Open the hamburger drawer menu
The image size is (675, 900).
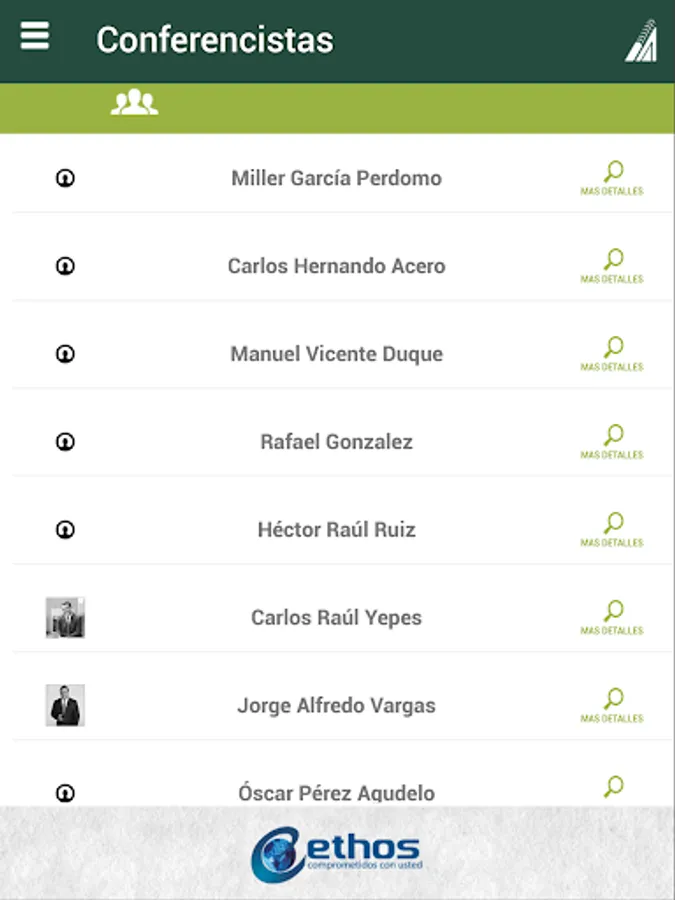34,36
